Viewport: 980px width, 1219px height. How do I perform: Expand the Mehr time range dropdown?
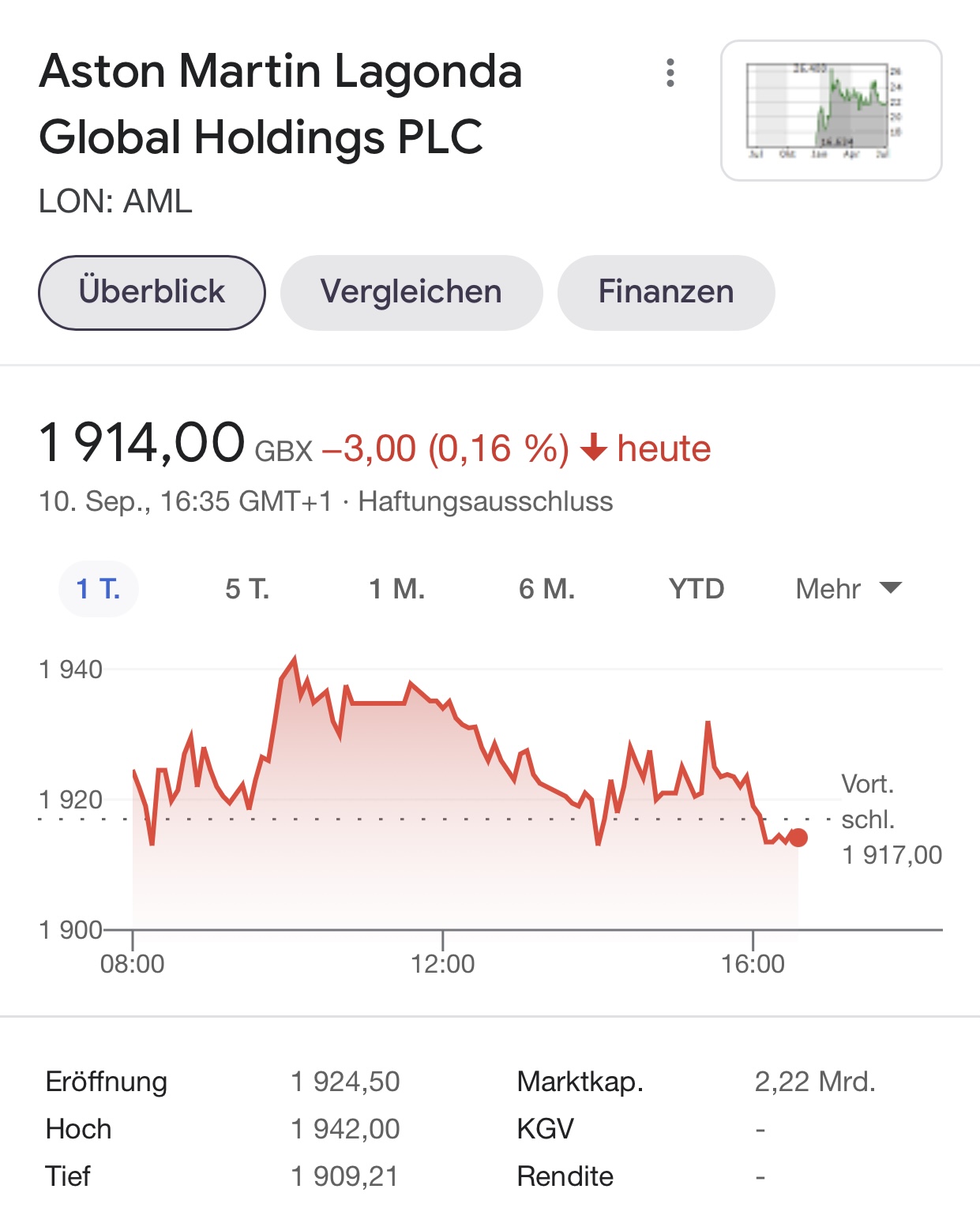pyautogui.click(x=848, y=589)
